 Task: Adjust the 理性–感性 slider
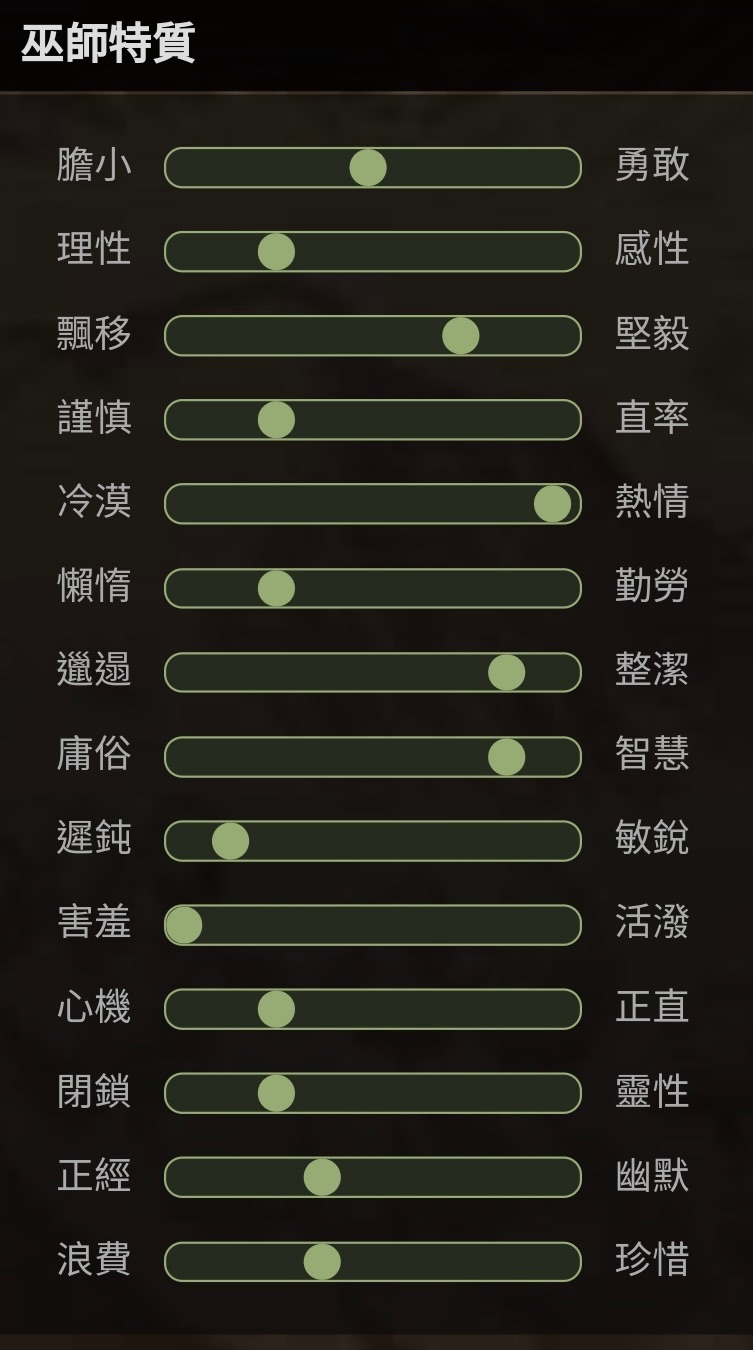(276, 252)
